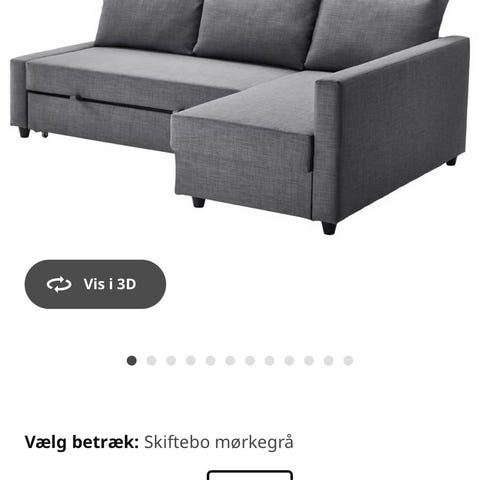Choose the outlined cover swatch under Vælg betræk
Viewport: 480px width, 480px height.
[250, 475]
